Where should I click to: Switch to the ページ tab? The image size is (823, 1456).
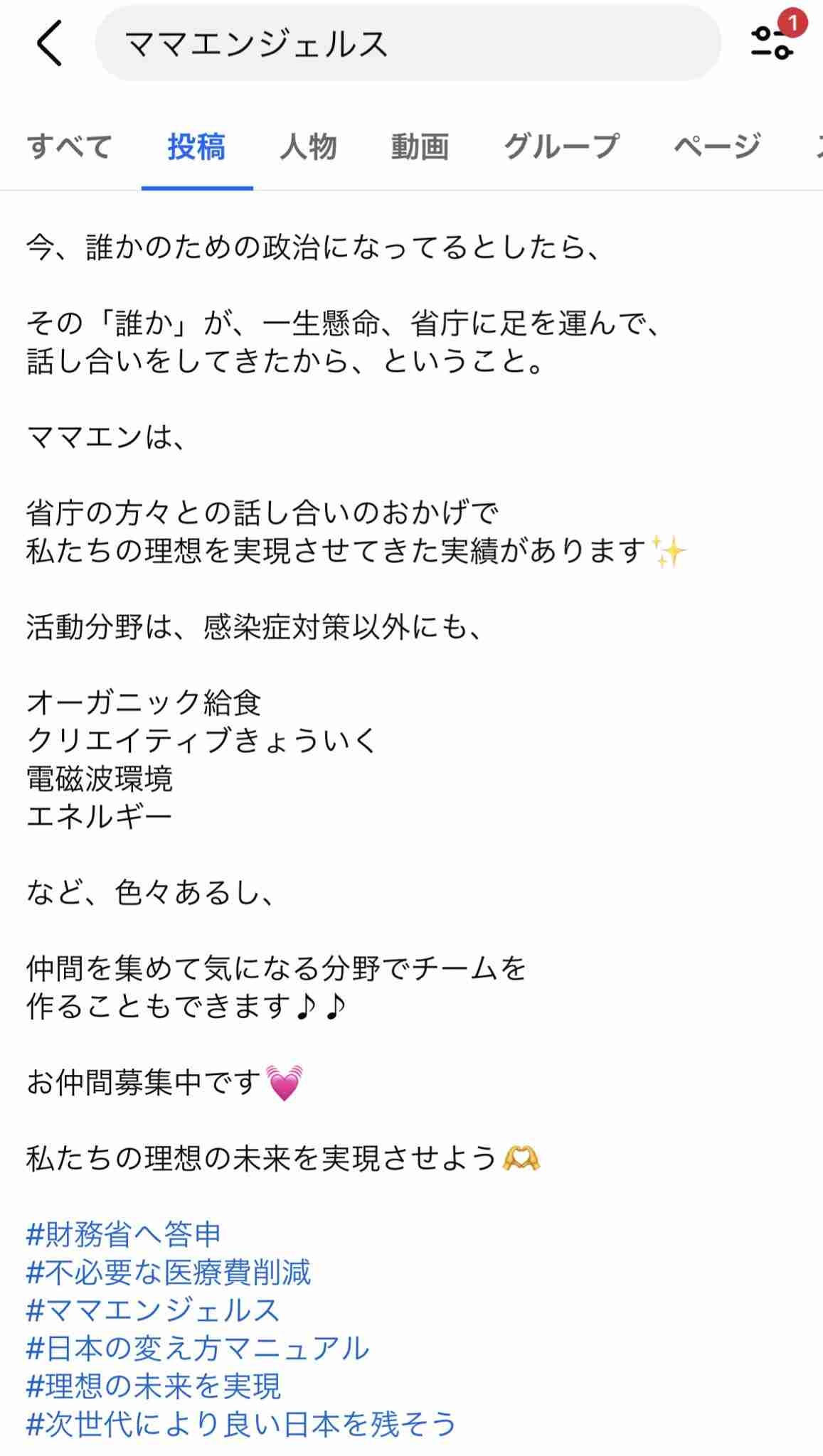[716, 147]
